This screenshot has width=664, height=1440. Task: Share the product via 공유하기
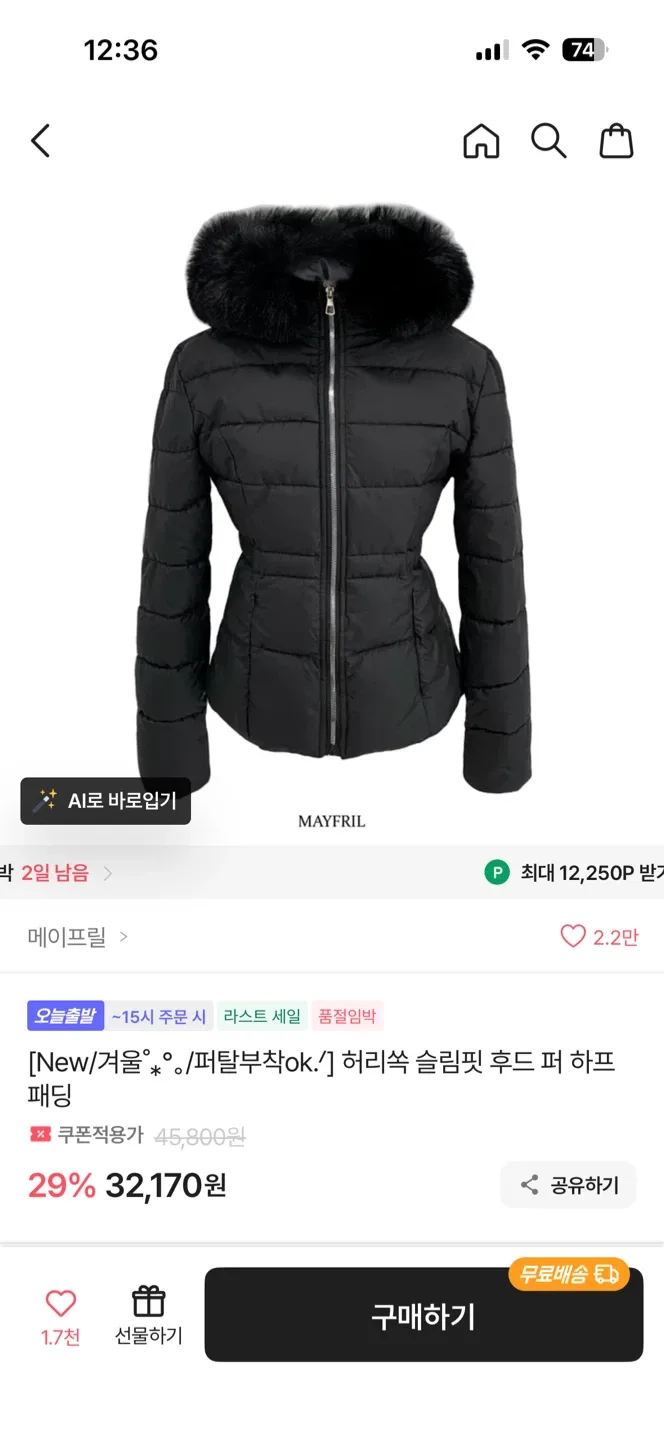(569, 1186)
